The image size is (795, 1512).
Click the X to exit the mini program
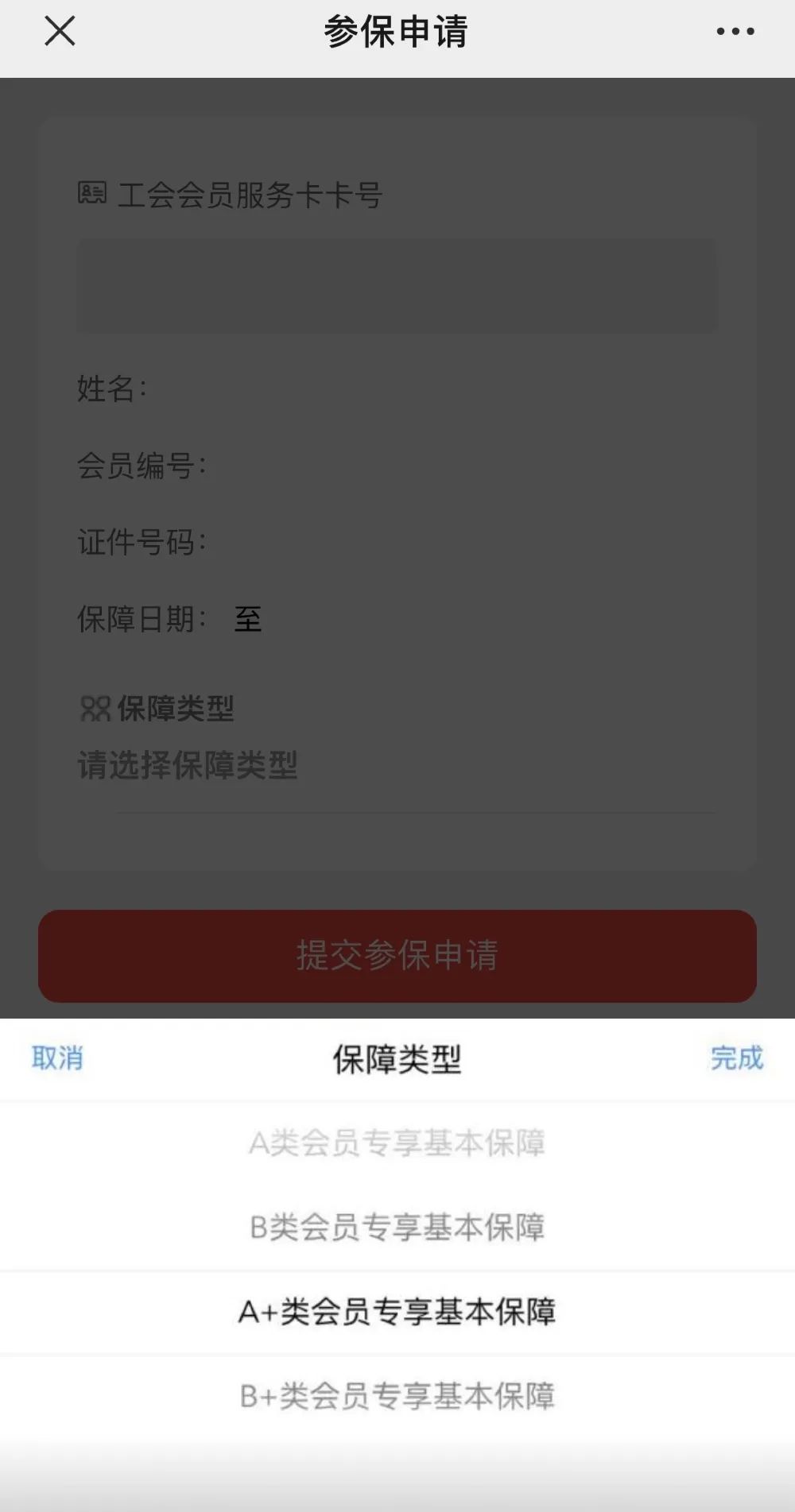point(58,32)
